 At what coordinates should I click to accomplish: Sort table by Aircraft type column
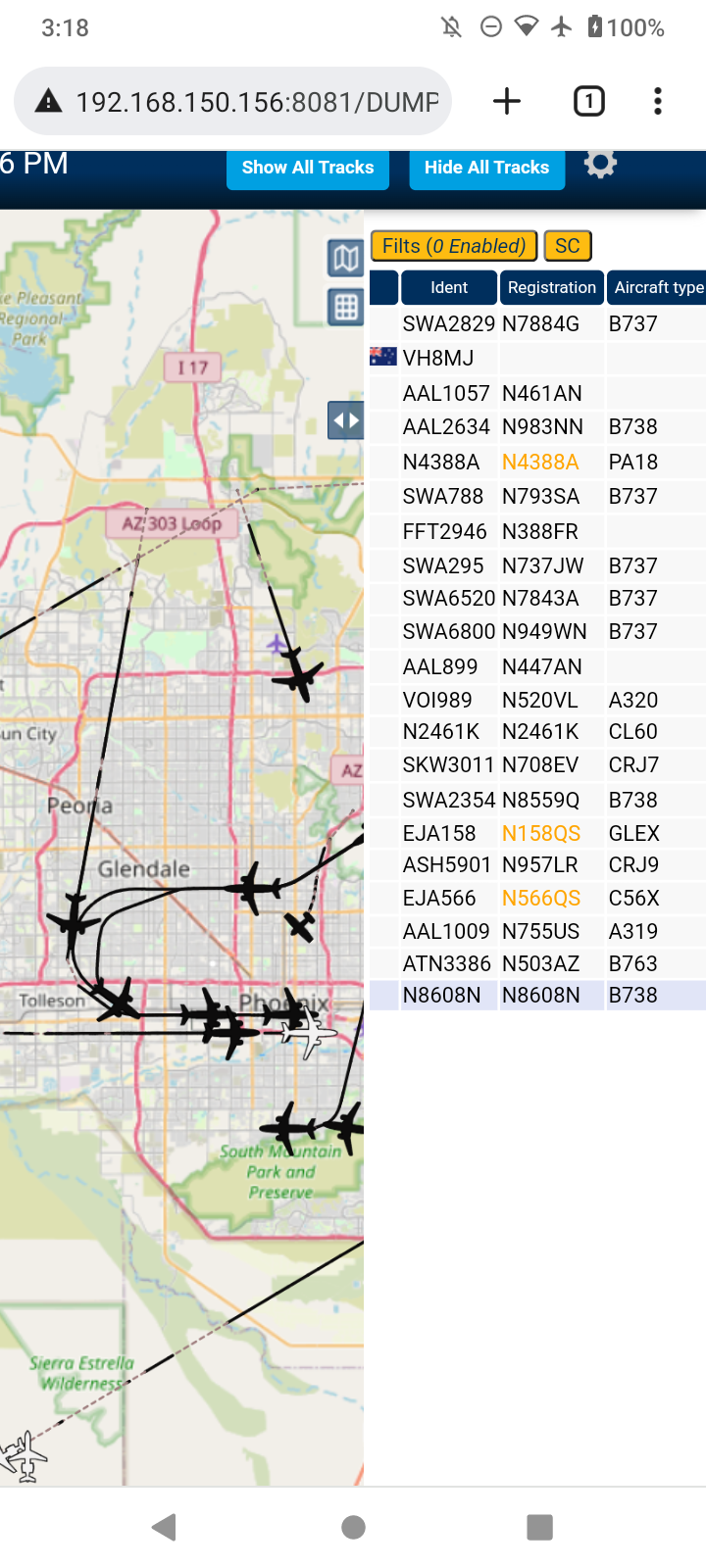[x=657, y=287]
